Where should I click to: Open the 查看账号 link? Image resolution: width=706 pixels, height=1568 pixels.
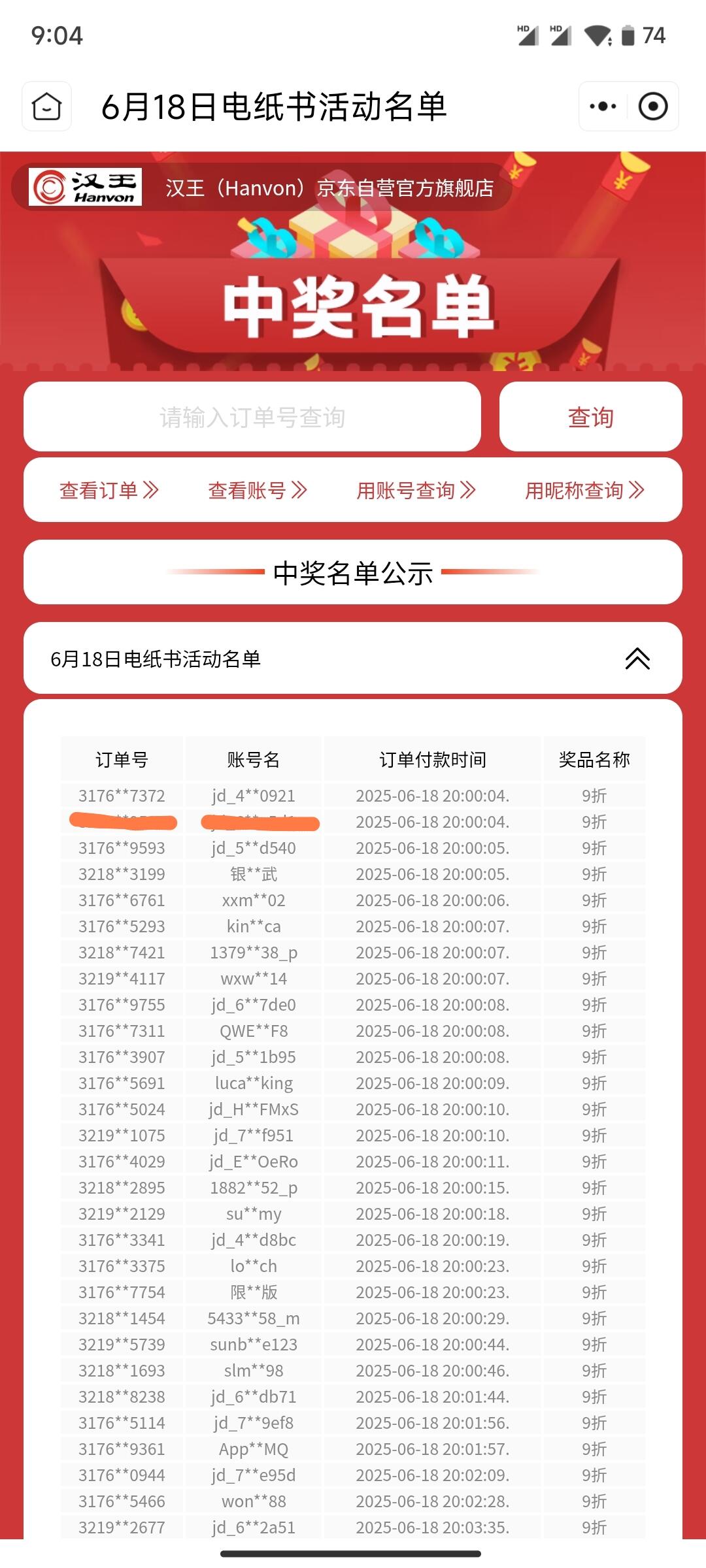258,490
